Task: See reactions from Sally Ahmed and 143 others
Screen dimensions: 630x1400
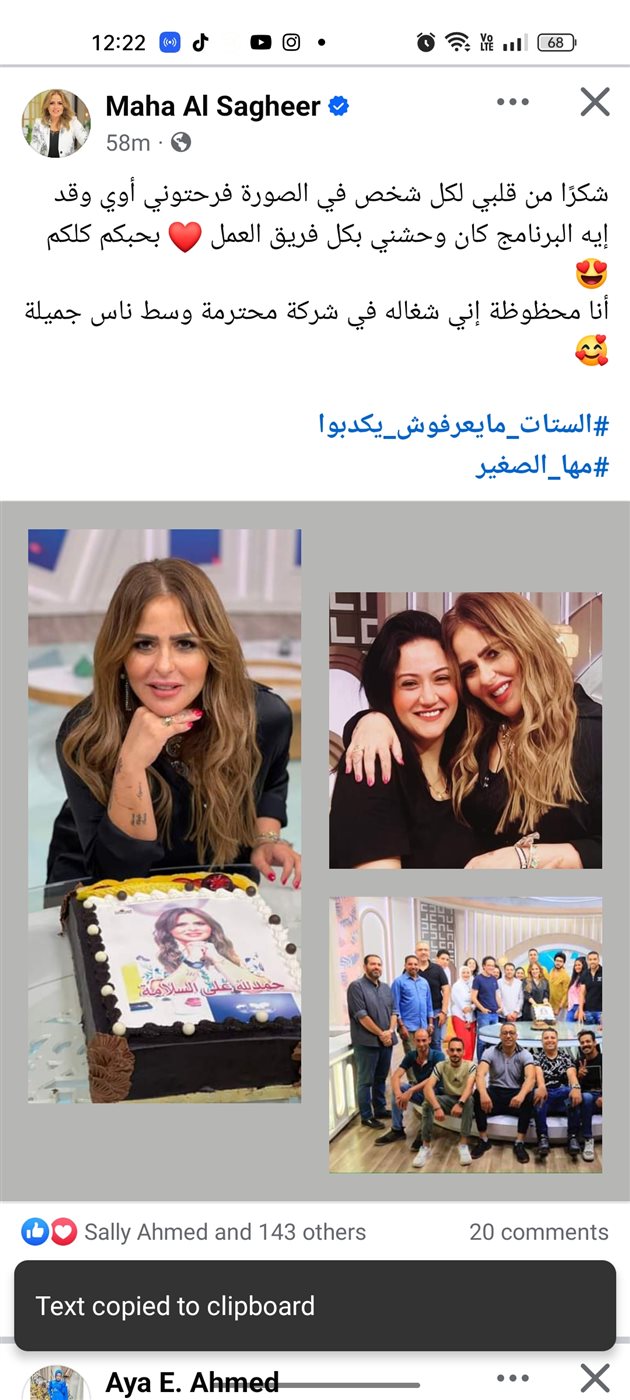Action: [x=224, y=1232]
